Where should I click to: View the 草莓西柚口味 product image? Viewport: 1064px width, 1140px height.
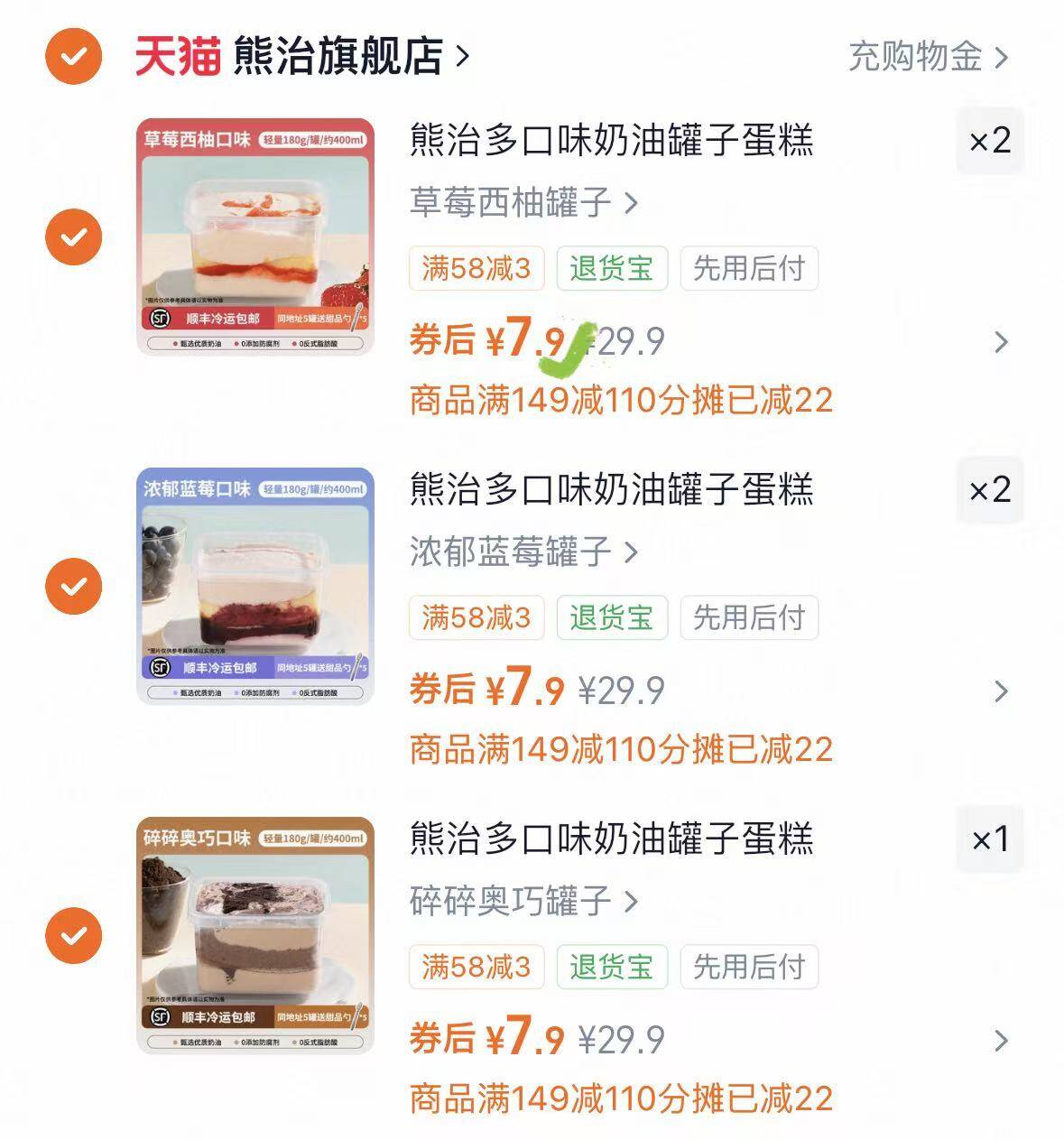click(x=255, y=236)
